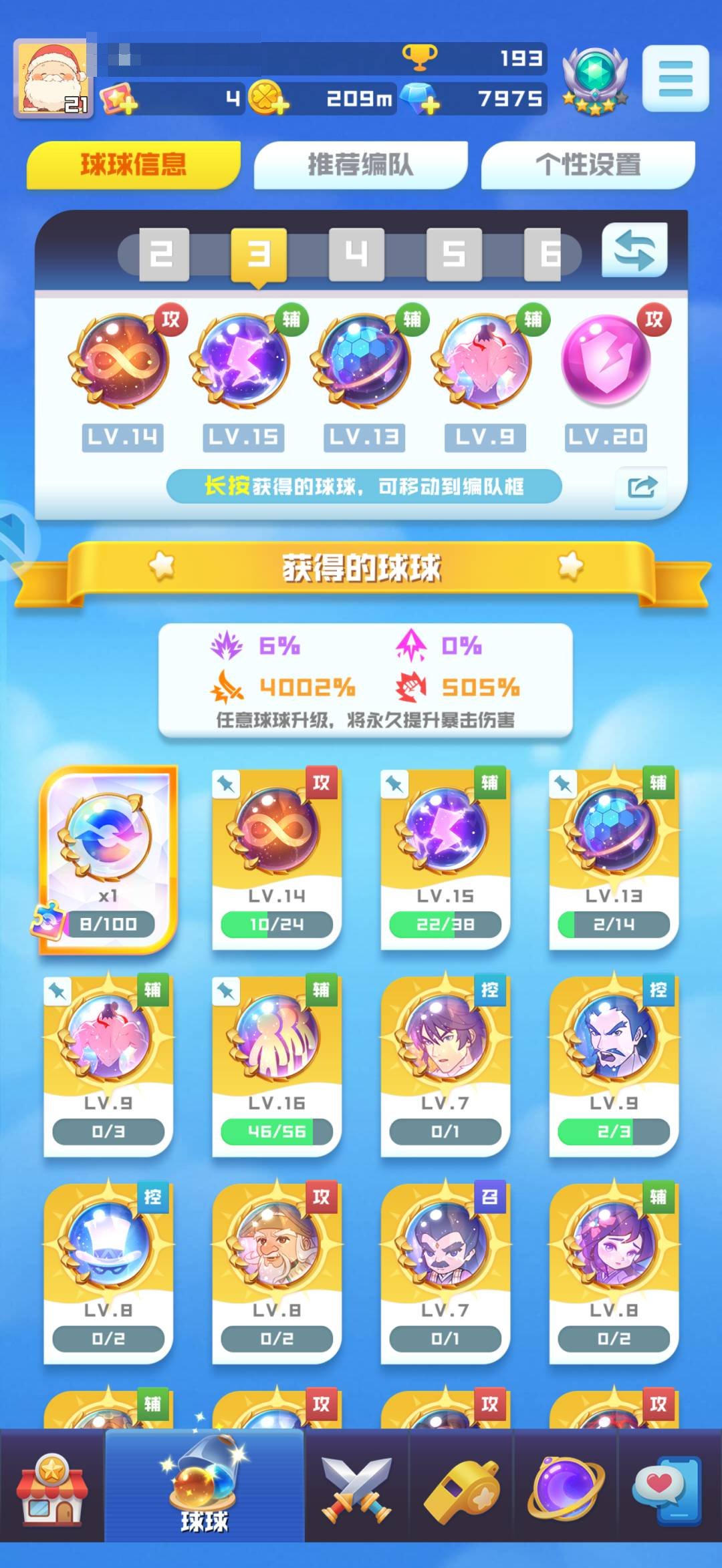Switch to the 推荐编队 tab
722x1568 pixels.
[x=360, y=165]
